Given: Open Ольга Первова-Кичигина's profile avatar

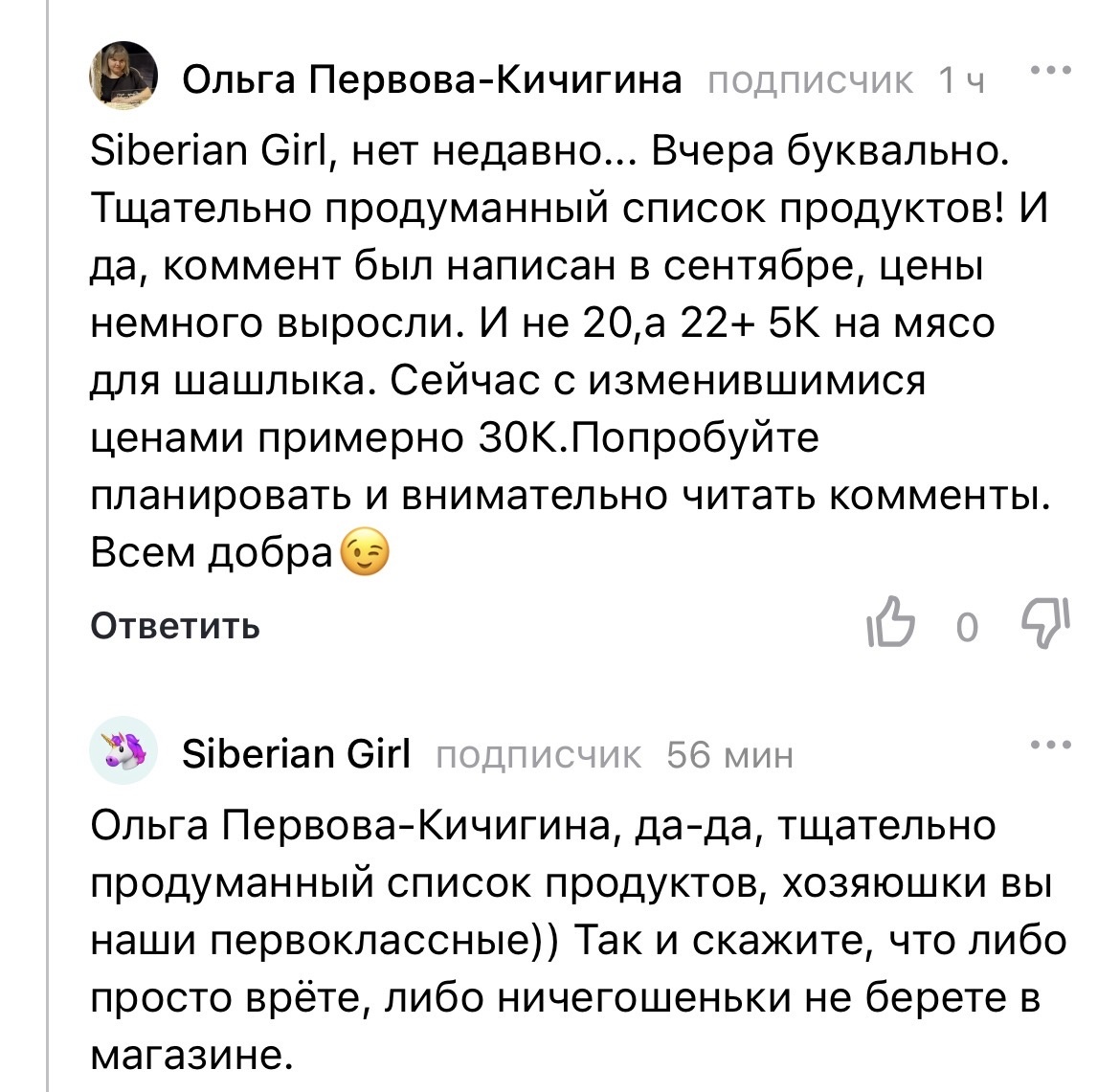Looking at the screenshot, I should [x=123, y=77].
